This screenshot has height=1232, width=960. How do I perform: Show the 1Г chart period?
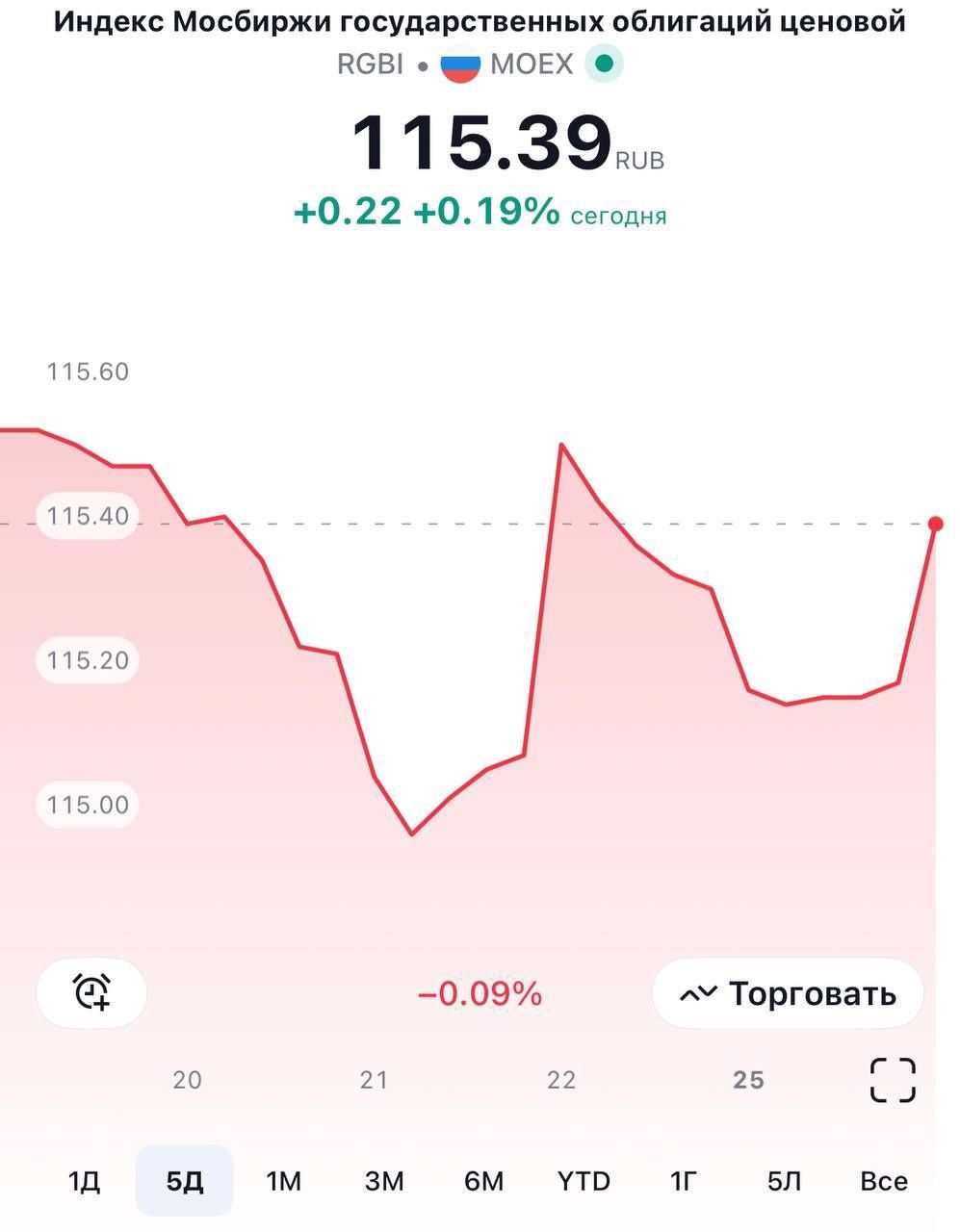(x=684, y=1181)
